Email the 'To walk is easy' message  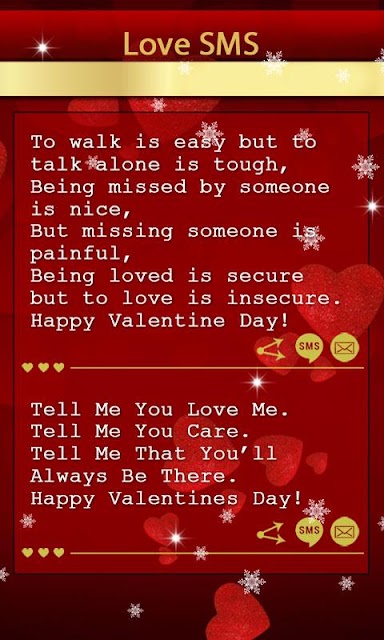[345, 348]
